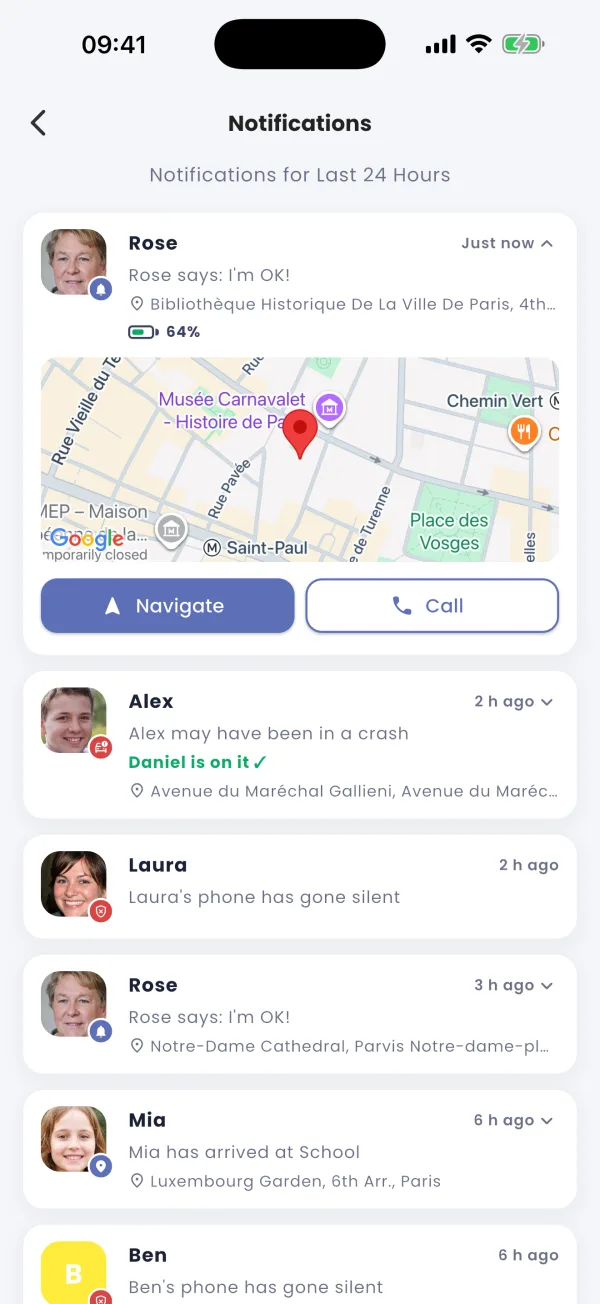Go back from Notifications
Image resolution: width=600 pixels, height=1304 pixels.
click(x=38, y=123)
